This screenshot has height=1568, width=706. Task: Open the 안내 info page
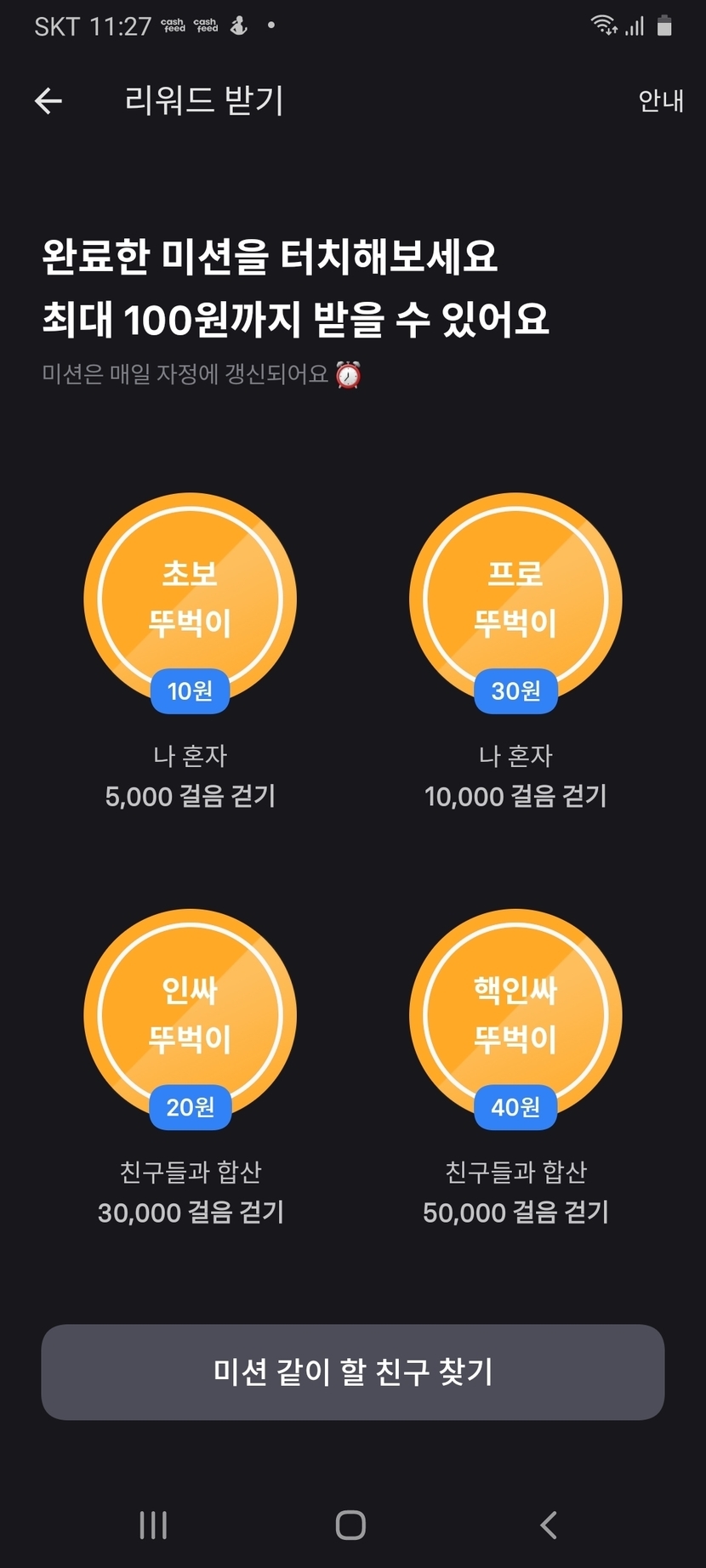point(660,101)
